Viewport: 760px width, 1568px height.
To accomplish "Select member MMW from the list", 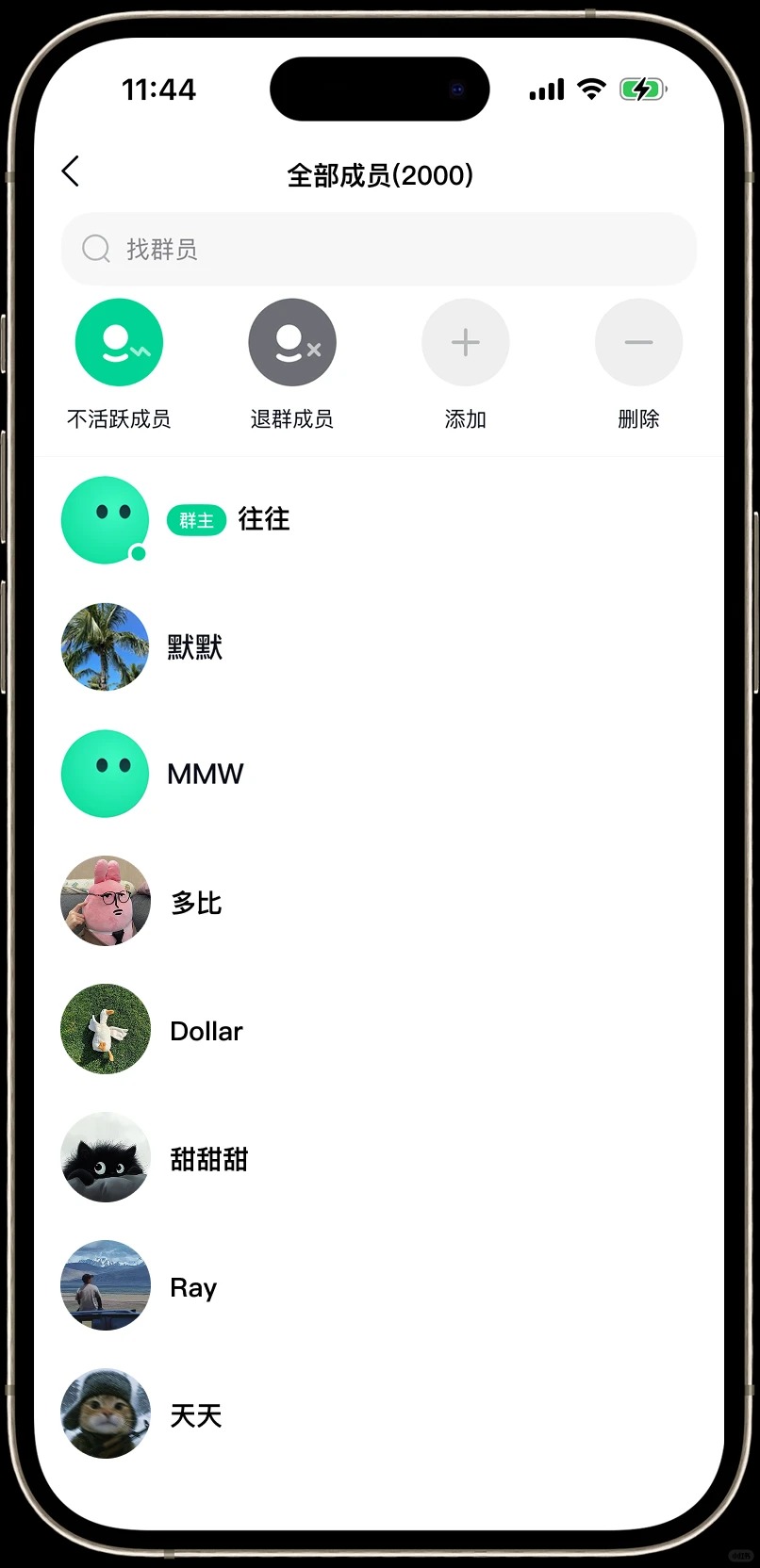I will [206, 774].
